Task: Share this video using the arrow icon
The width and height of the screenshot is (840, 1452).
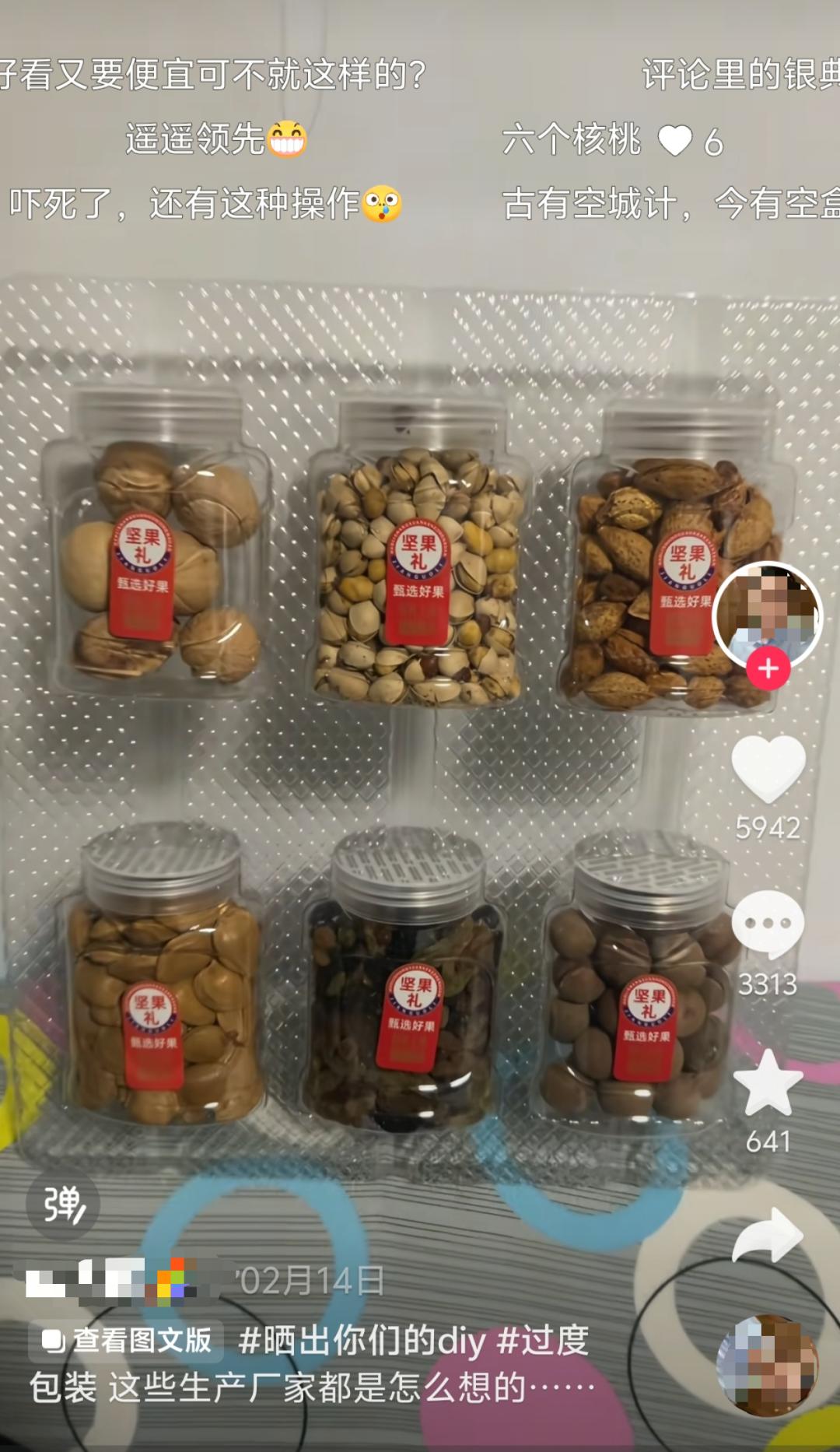Action: pos(768,1235)
